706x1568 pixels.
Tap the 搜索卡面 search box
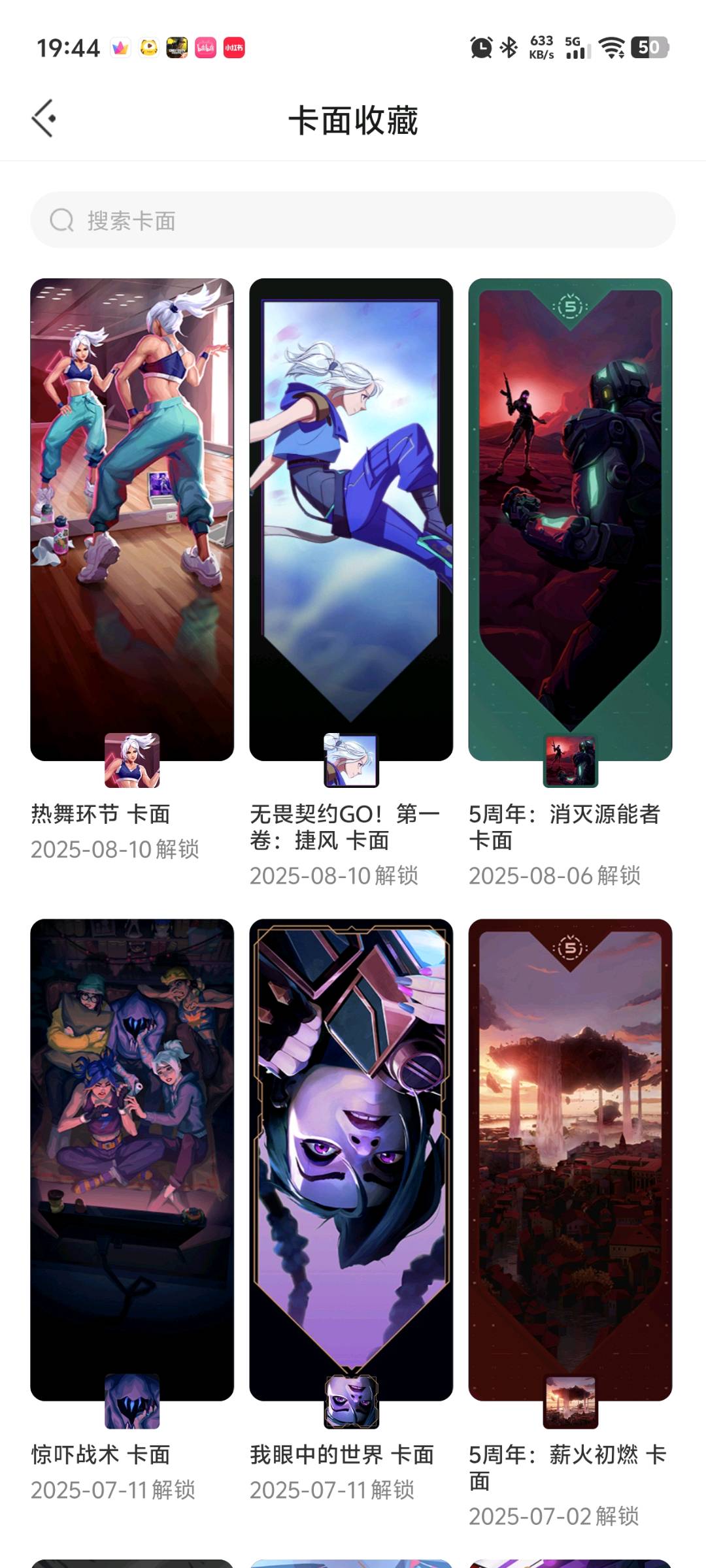tap(353, 220)
